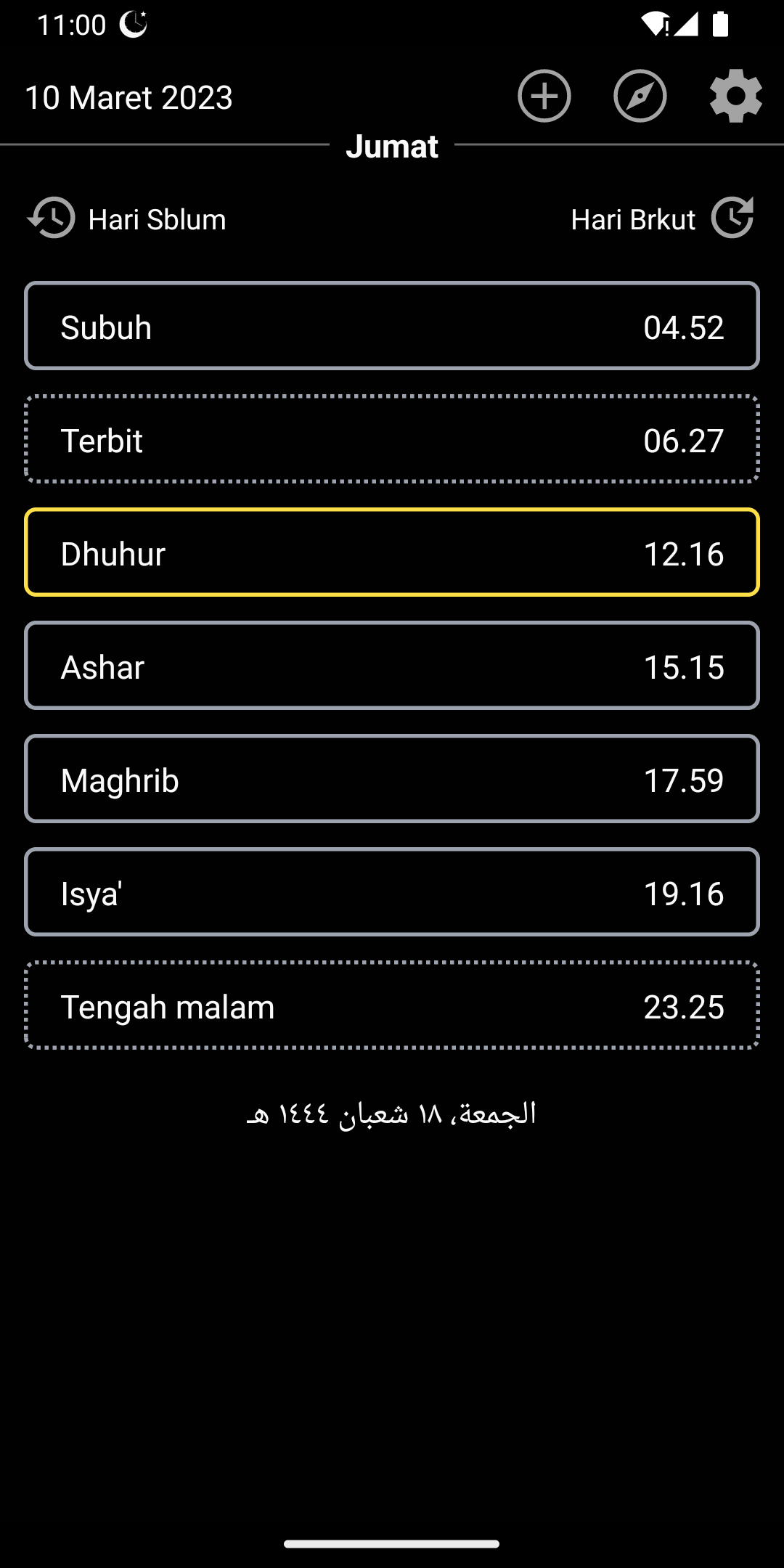The width and height of the screenshot is (784, 1568).
Task: Tap the highlighted Dhuhur row
Action: [392, 552]
